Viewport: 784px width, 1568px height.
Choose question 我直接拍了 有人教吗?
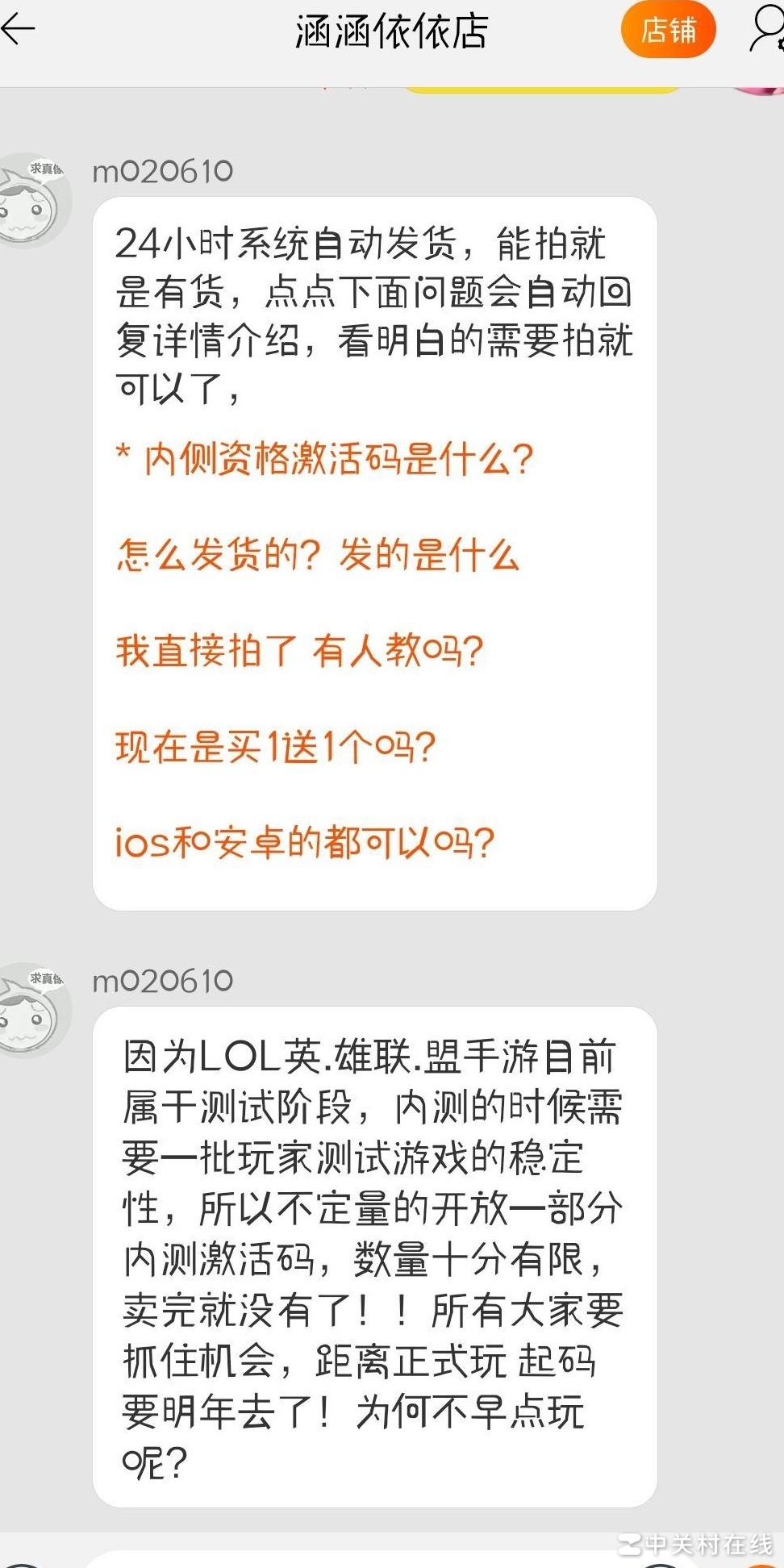(x=299, y=650)
